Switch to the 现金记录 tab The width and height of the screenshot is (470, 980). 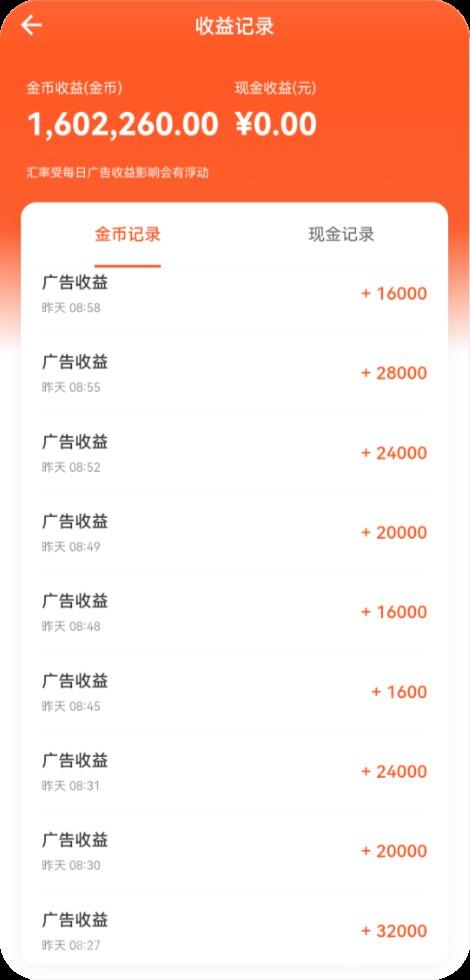pos(341,234)
